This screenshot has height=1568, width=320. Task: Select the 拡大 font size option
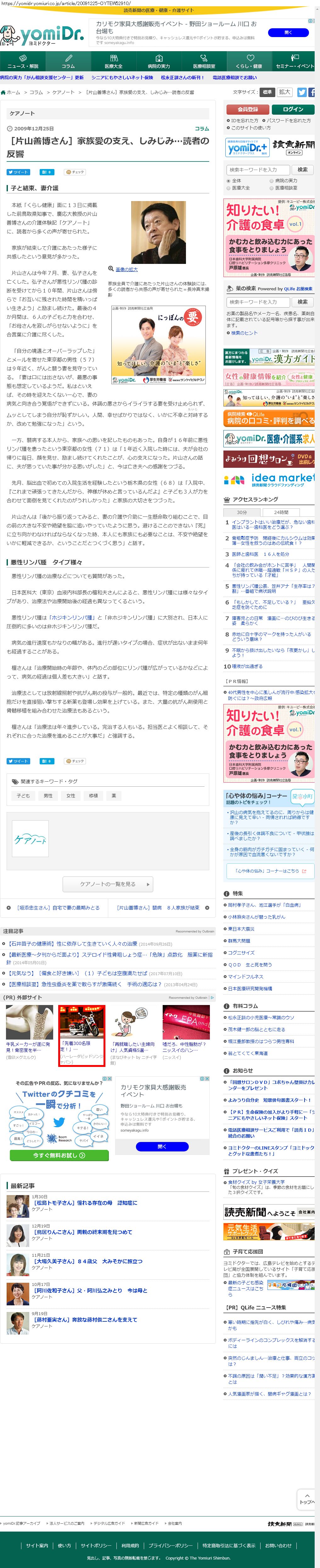click(284, 92)
